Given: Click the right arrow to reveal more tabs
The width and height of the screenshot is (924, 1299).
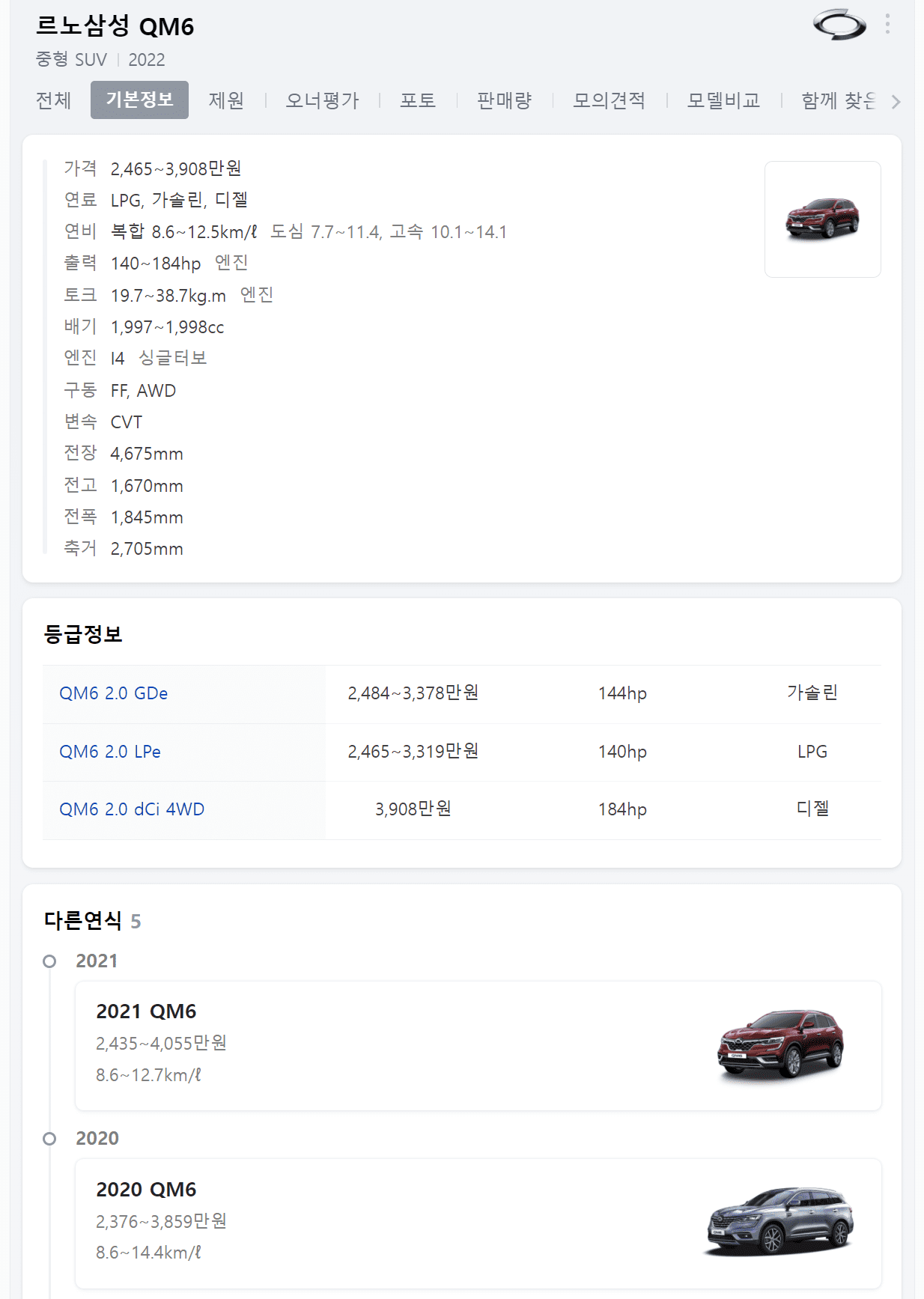Looking at the screenshot, I should coord(896,100).
